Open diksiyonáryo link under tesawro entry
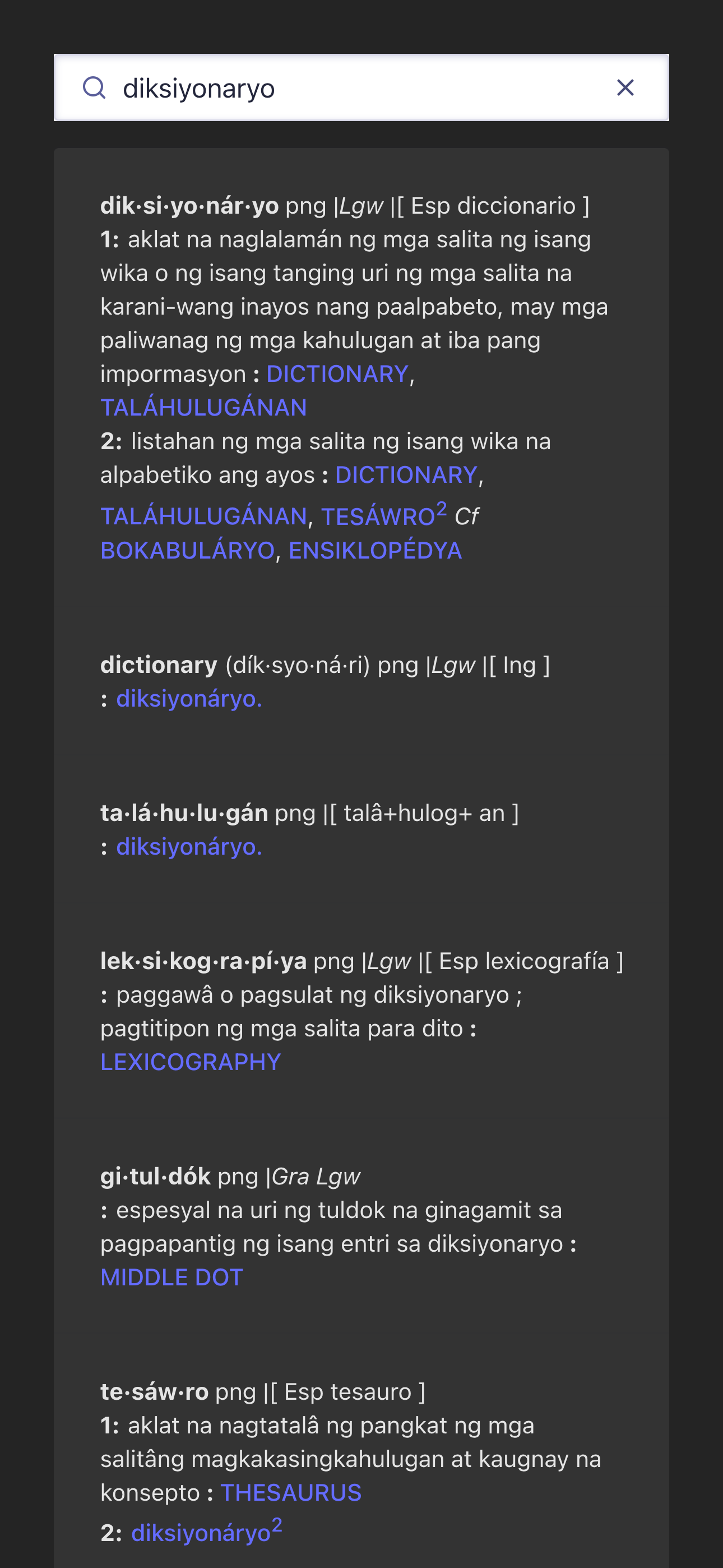The height and width of the screenshot is (1568, 723). pos(201,1533)
